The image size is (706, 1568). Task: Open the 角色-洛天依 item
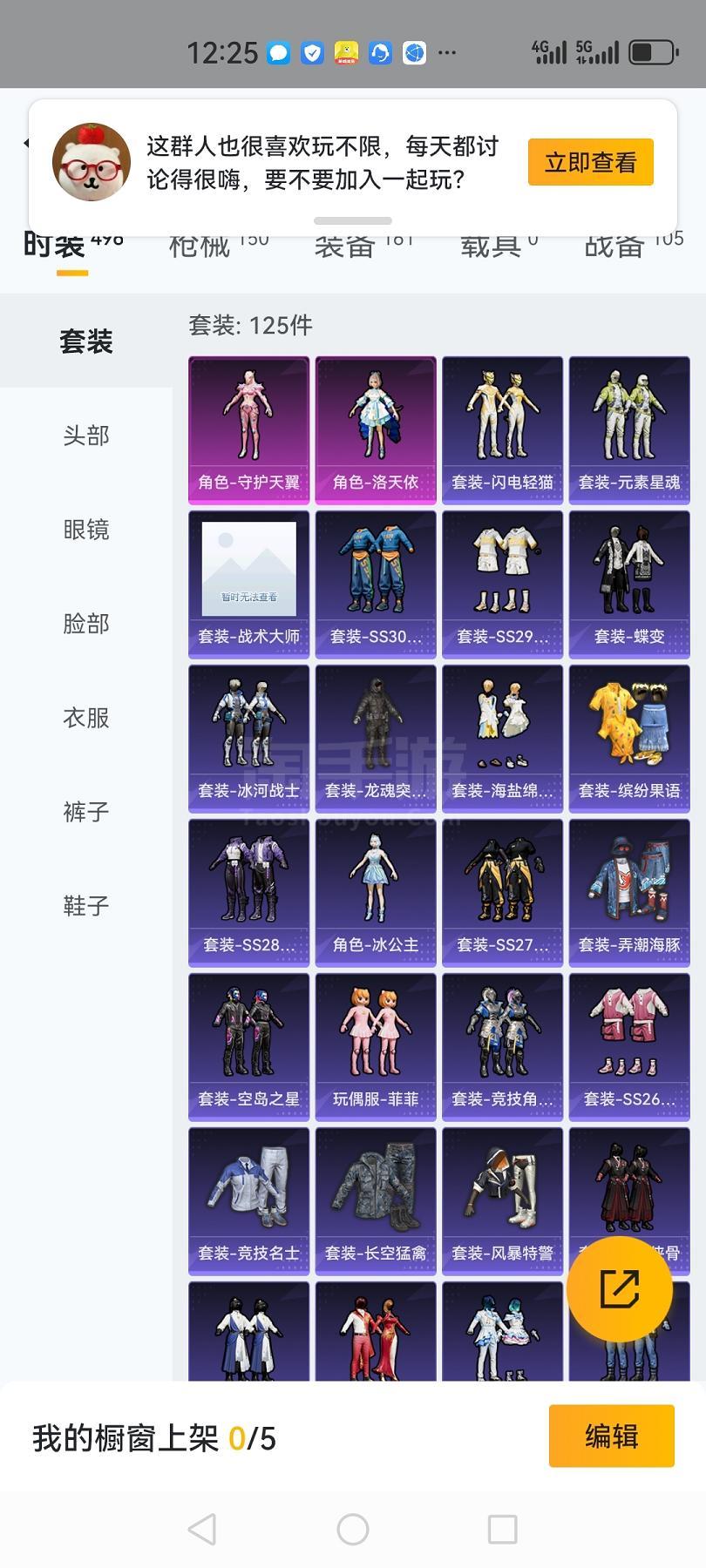(376, 429)
